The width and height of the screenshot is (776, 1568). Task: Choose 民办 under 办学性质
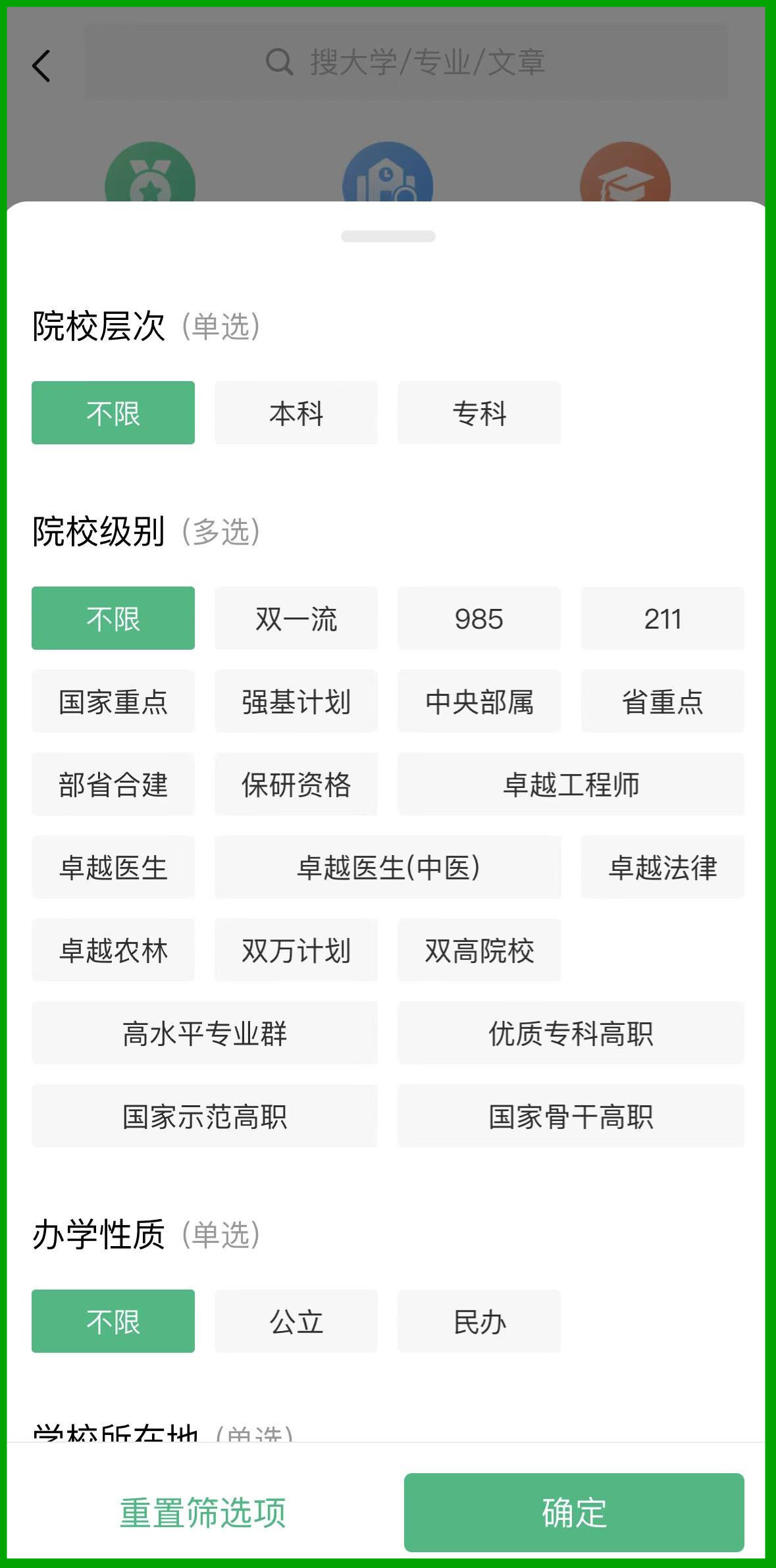pos(479,1321)
